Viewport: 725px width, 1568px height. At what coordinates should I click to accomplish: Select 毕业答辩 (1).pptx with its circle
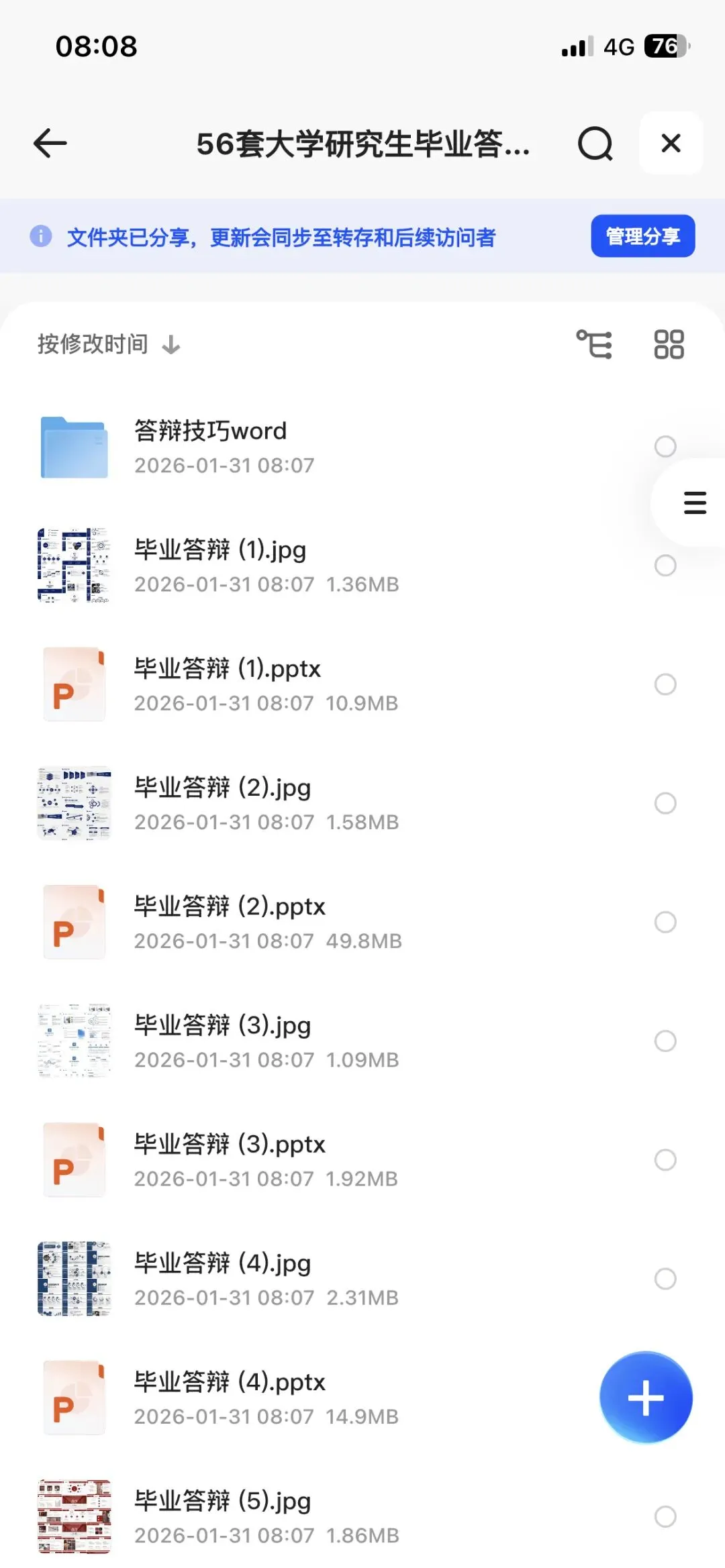tap(665, 684)
